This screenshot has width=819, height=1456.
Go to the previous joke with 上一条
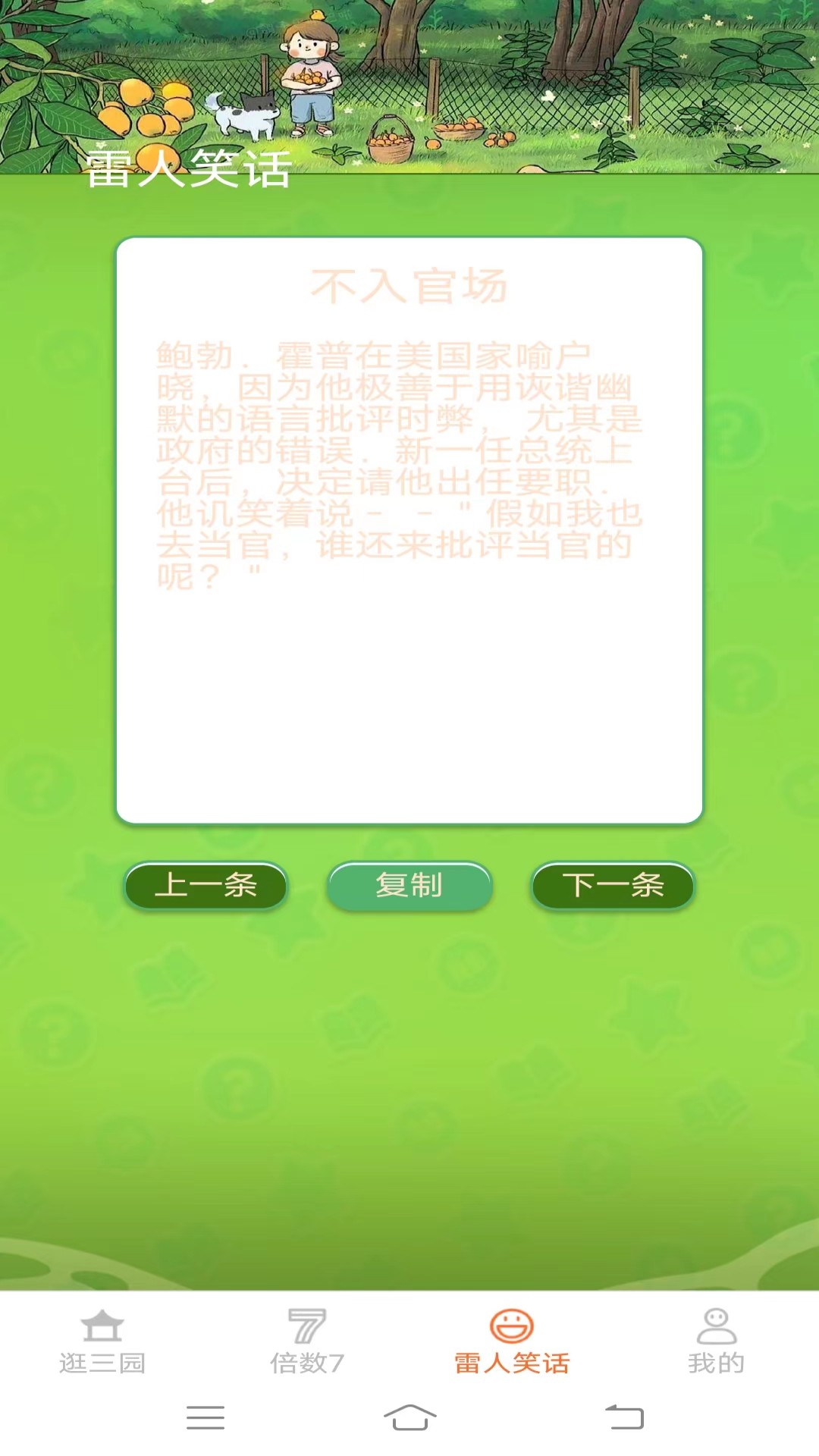(206, 885)
